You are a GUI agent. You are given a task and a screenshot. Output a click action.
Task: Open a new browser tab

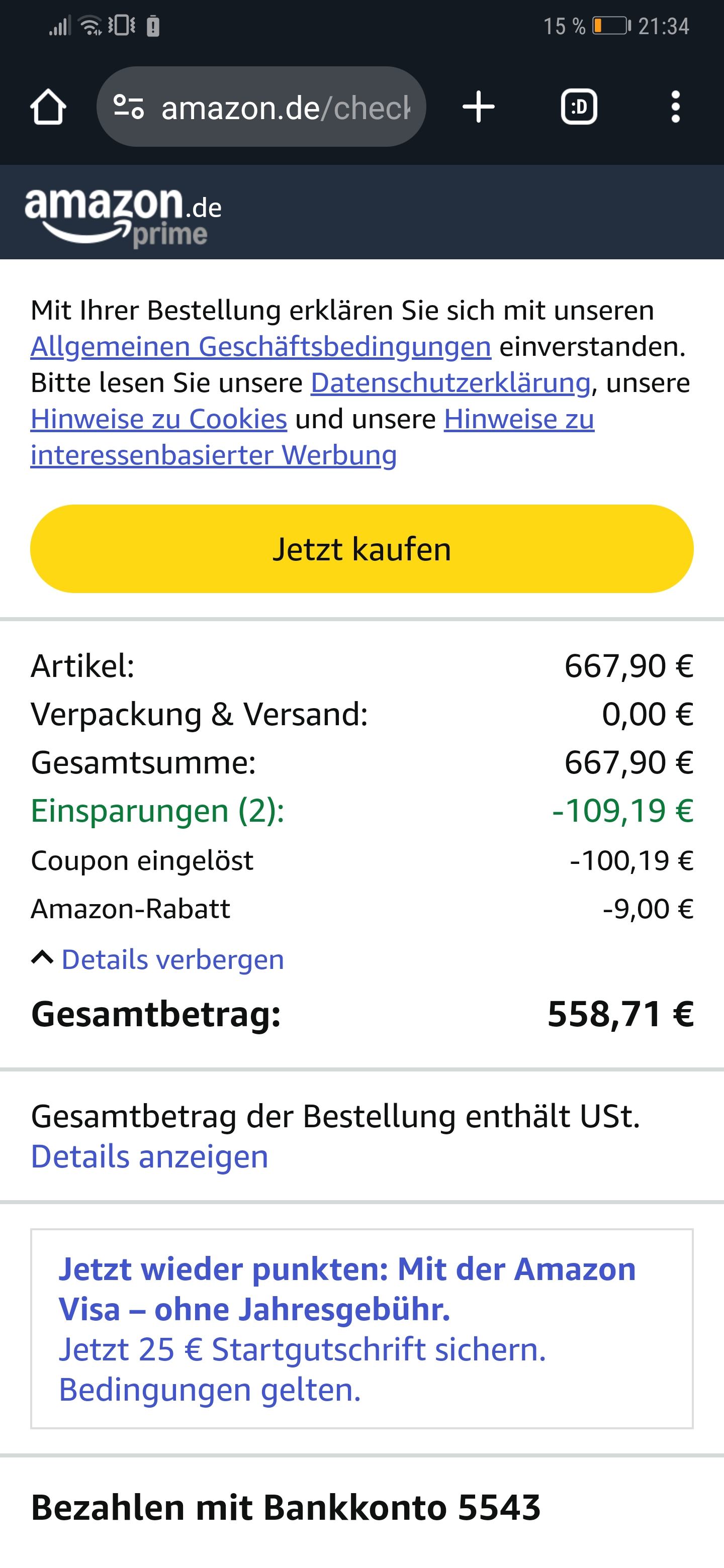[x=478, y=107]
